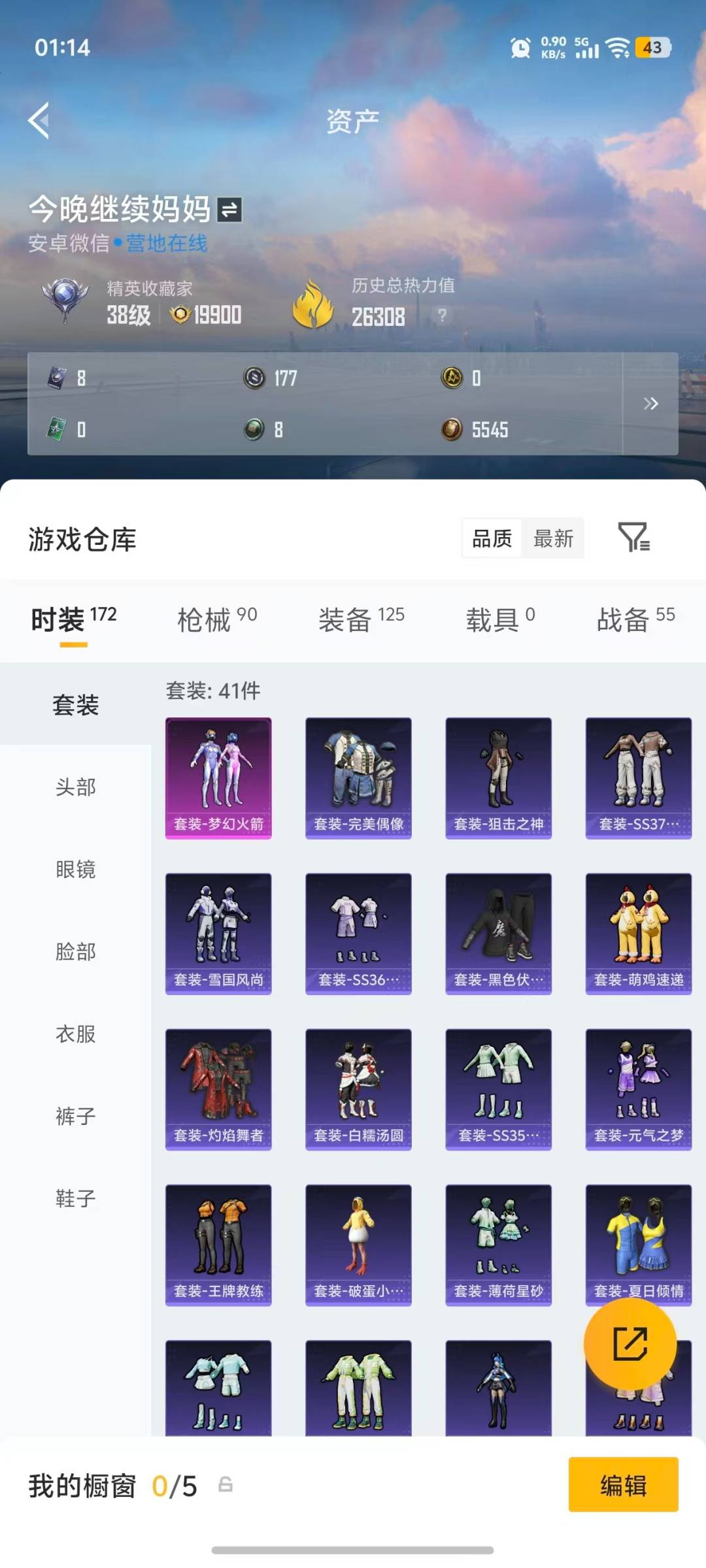Switch the sorting to 最新
Image resolution: width=706 pixels, height=1568 pixels.
(x=553, y=538)
